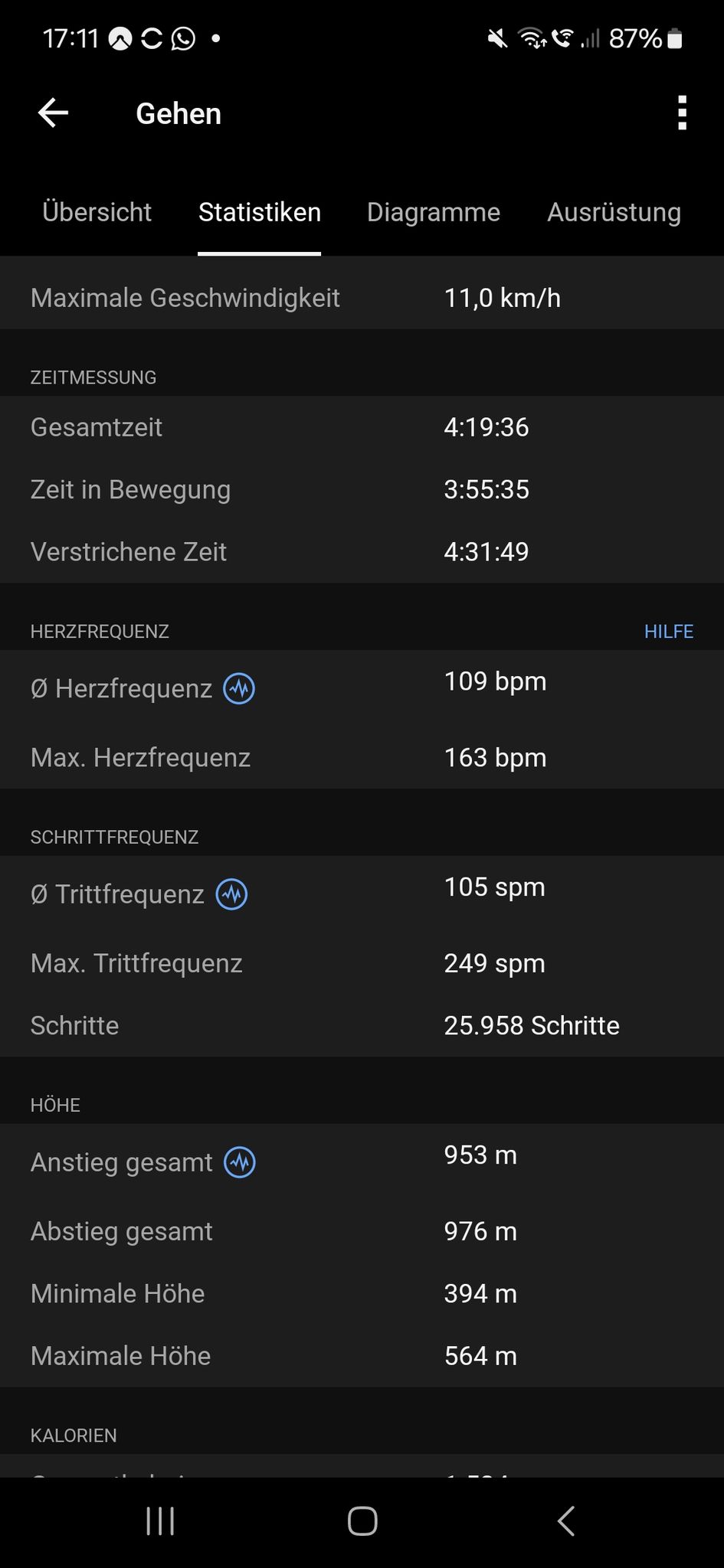Viewport: 724px width, 1568px height.
Task: Tap the chart icon beside Ø Herzfrequenz
Action: [x=239, y=688]
